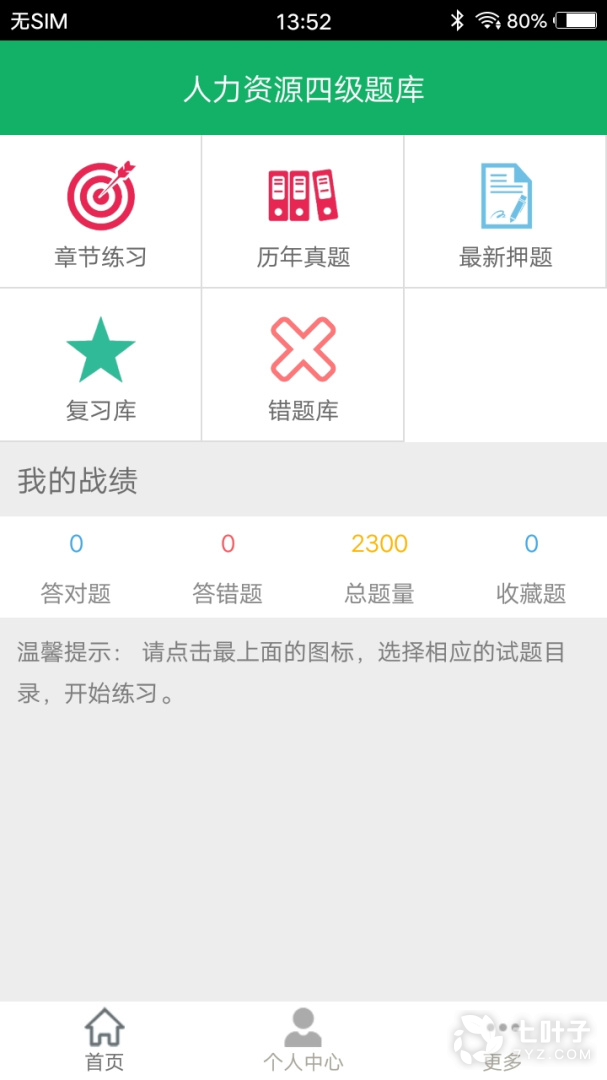Switch to the 个人中心 tab
Screen dimensions: 607x1080
pyautogui.click(x=303, y=1040)
